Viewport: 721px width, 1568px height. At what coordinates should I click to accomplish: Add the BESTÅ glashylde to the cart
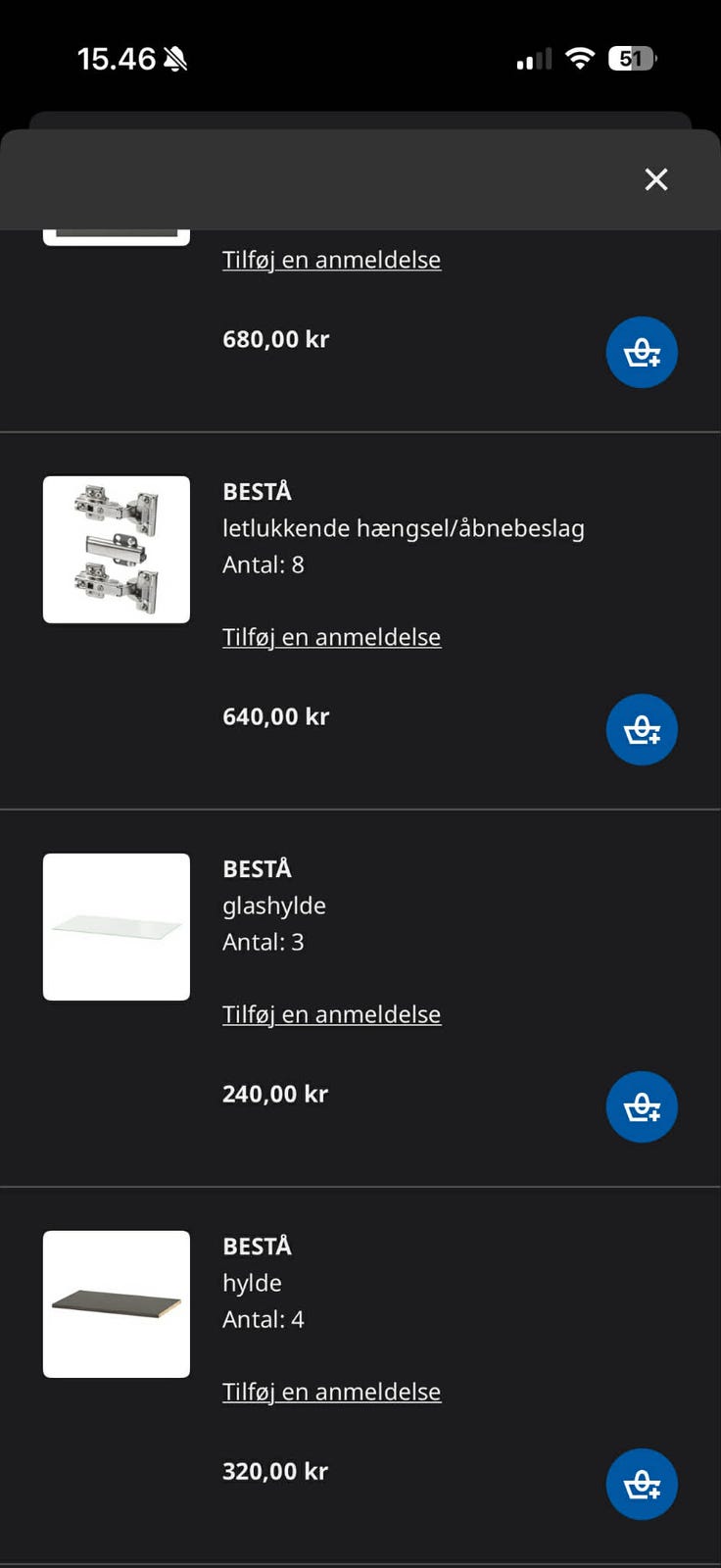click(x=642, y=1107)
